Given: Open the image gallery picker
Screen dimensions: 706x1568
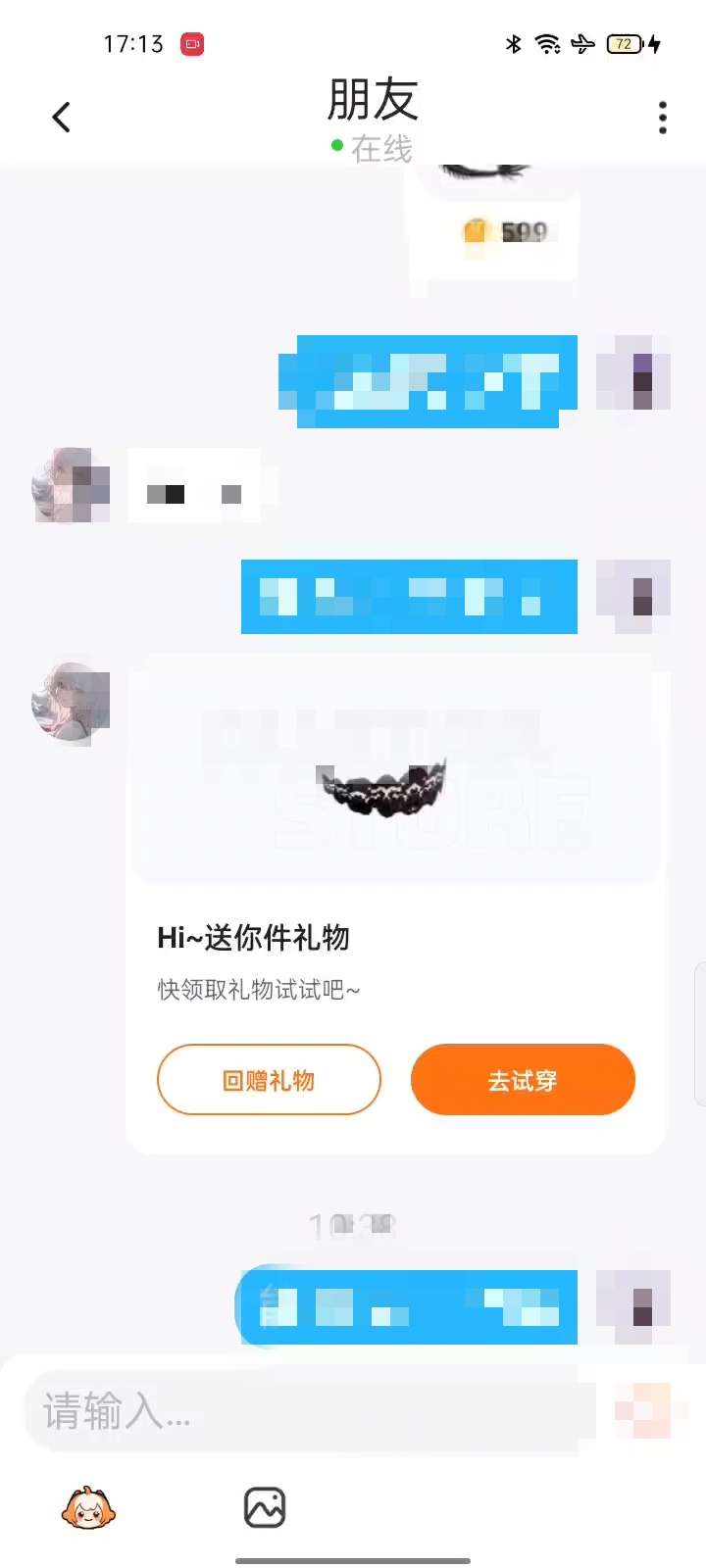Looking at the screenshot, I should click(265, 1508).
